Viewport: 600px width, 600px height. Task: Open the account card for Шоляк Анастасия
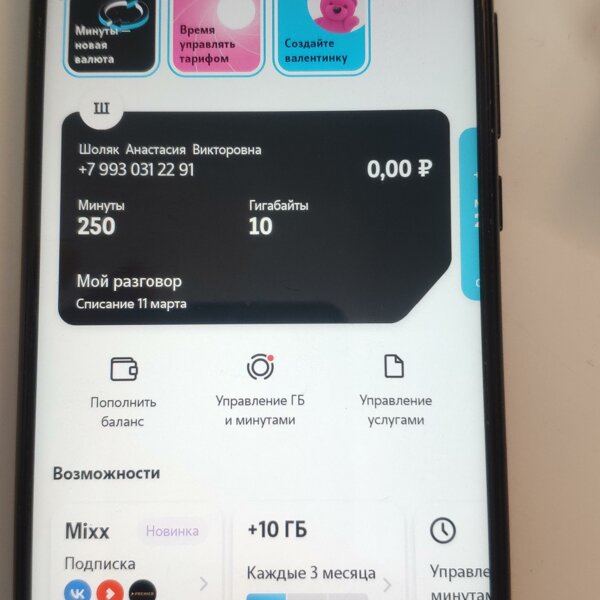[x=255, y=217]
